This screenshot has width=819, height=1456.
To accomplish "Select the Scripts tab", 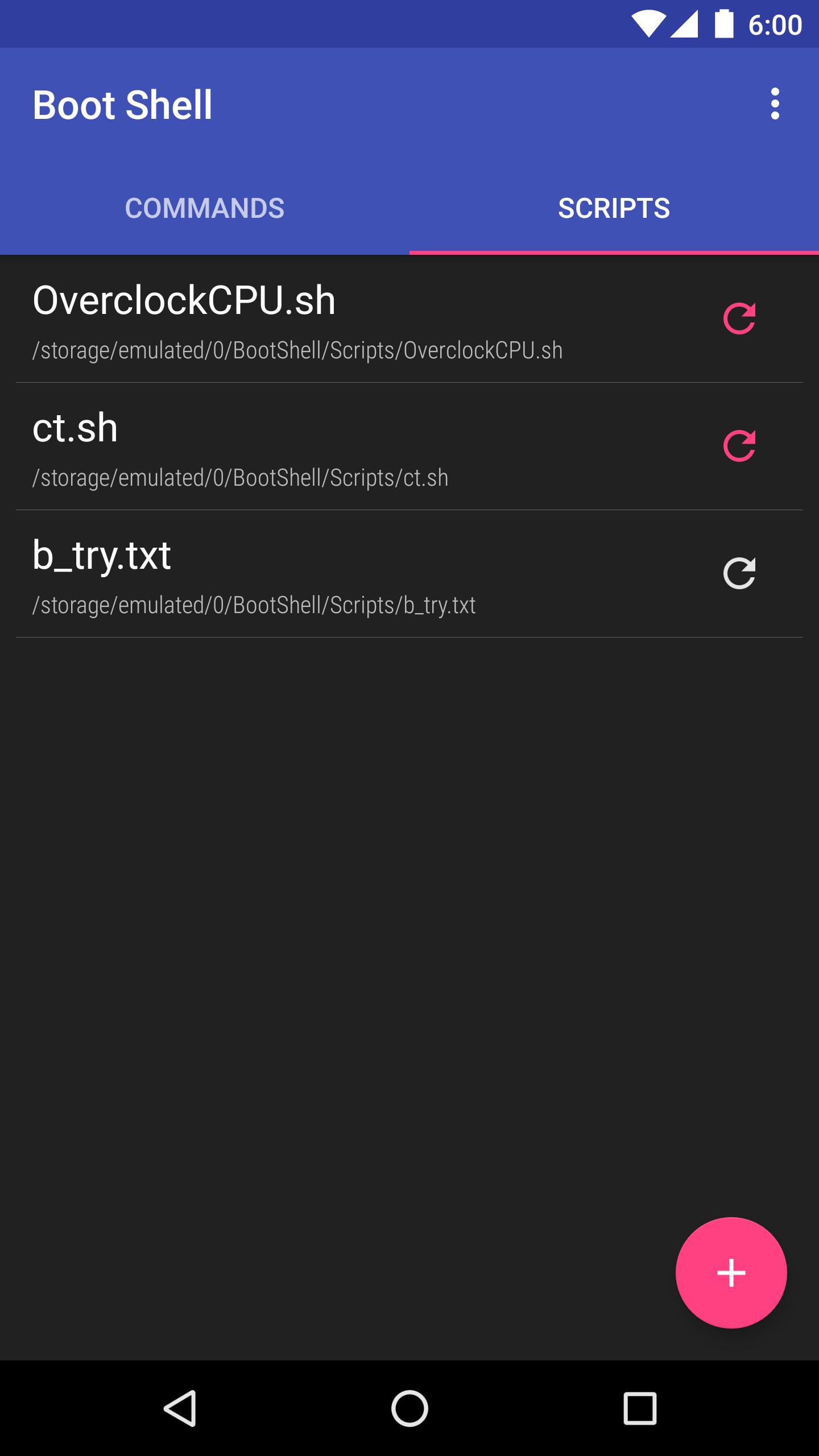I will (614, 208).
